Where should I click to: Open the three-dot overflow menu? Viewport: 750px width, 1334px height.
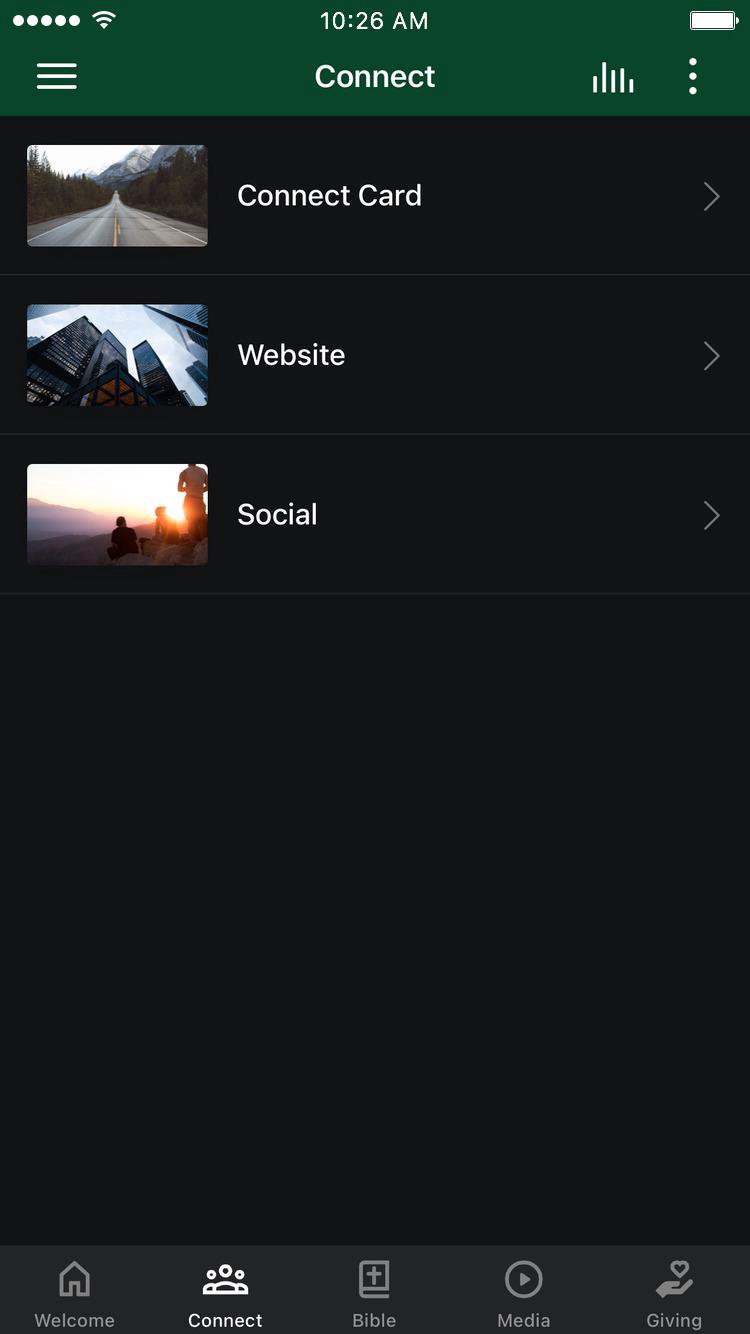point(692,76)
